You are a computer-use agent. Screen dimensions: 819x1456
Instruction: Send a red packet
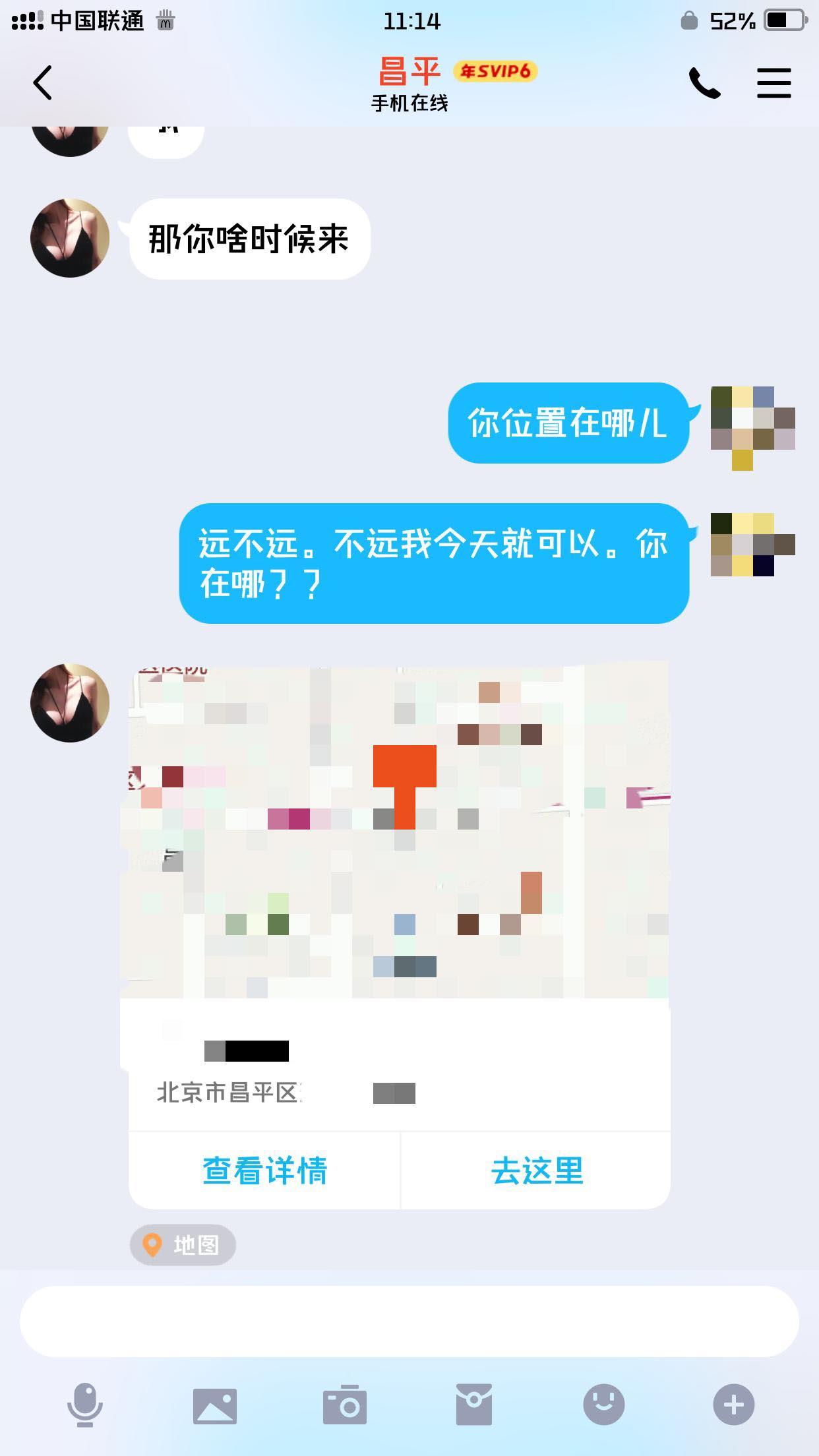(473, 1405)
